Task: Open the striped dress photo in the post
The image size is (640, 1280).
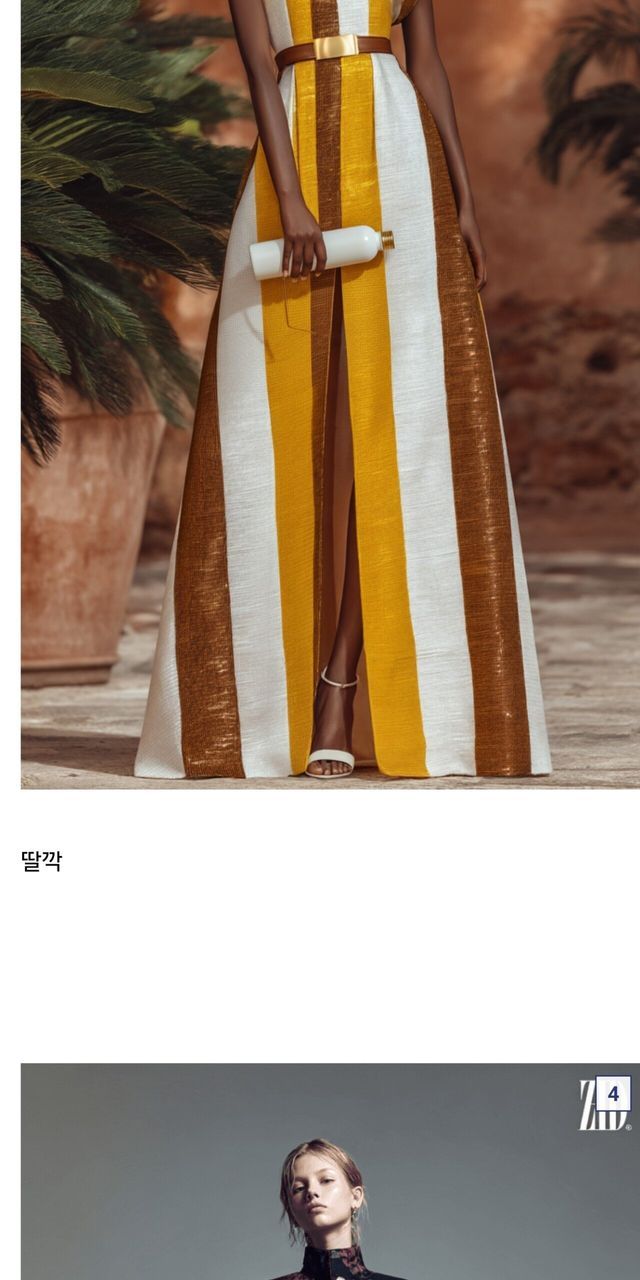Action: point(330,400)
